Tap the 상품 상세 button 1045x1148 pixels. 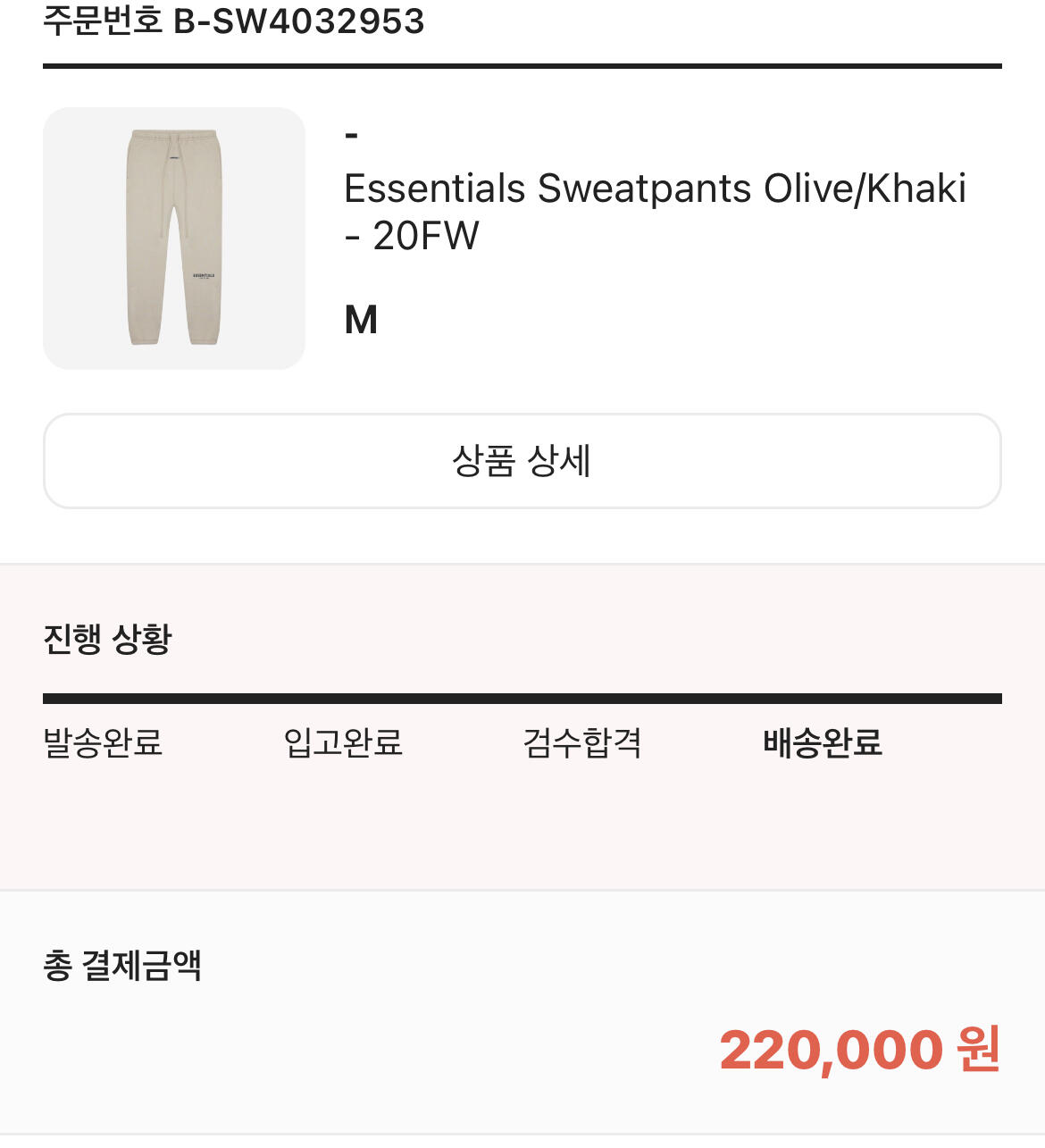[x=522, y=461]
